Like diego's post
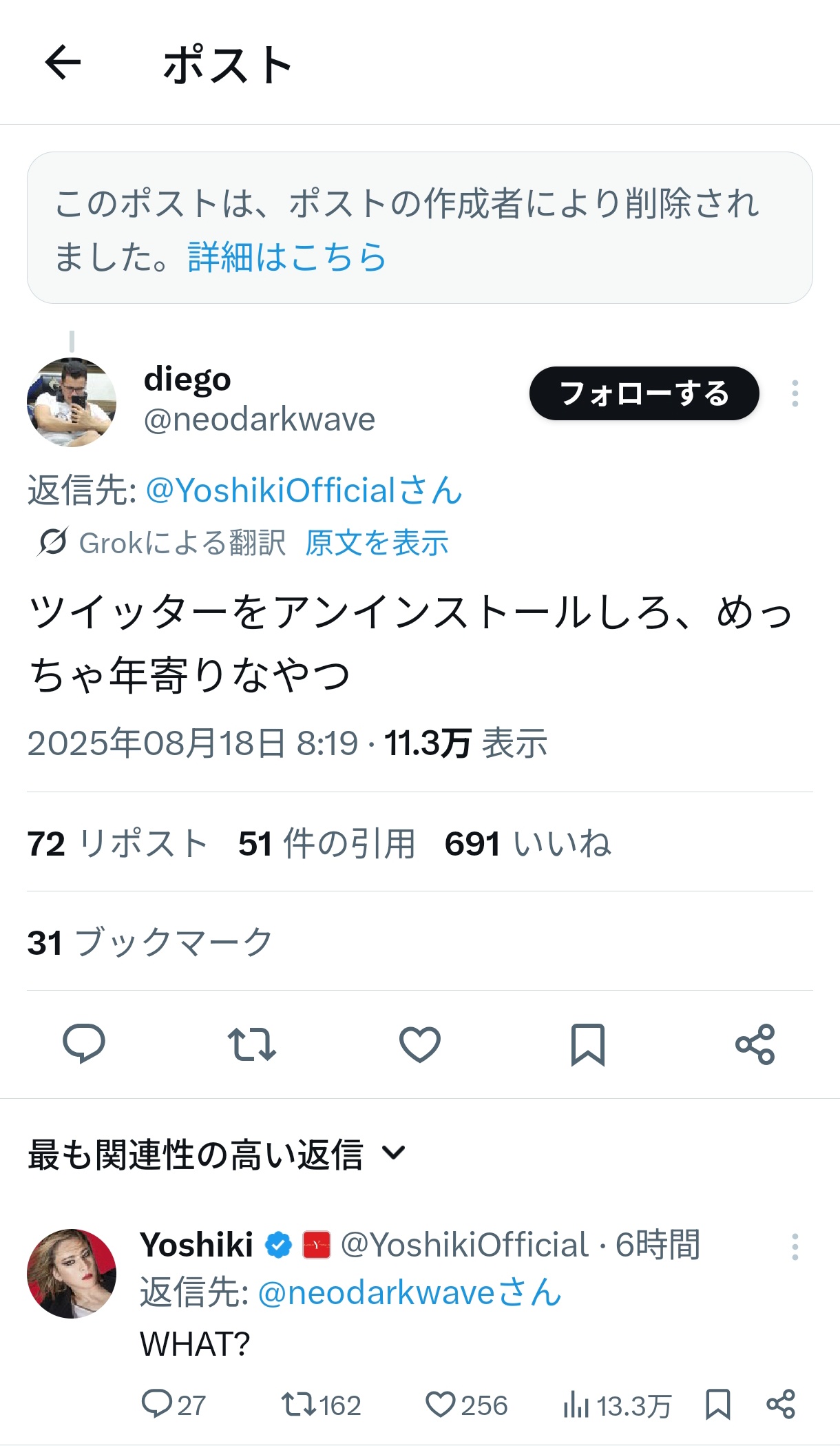 point(420,1044)
